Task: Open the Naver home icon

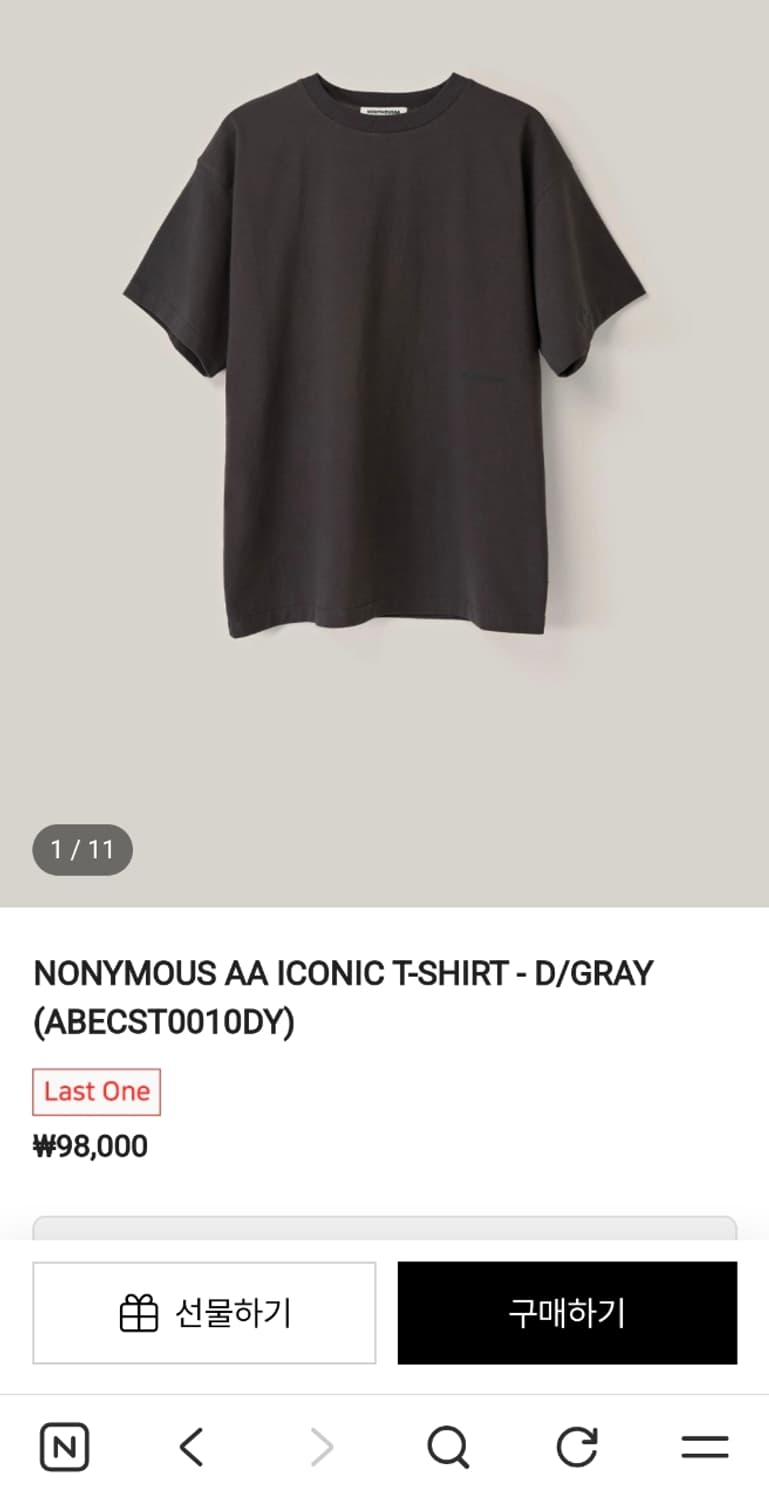Action: pos(65,1447)
